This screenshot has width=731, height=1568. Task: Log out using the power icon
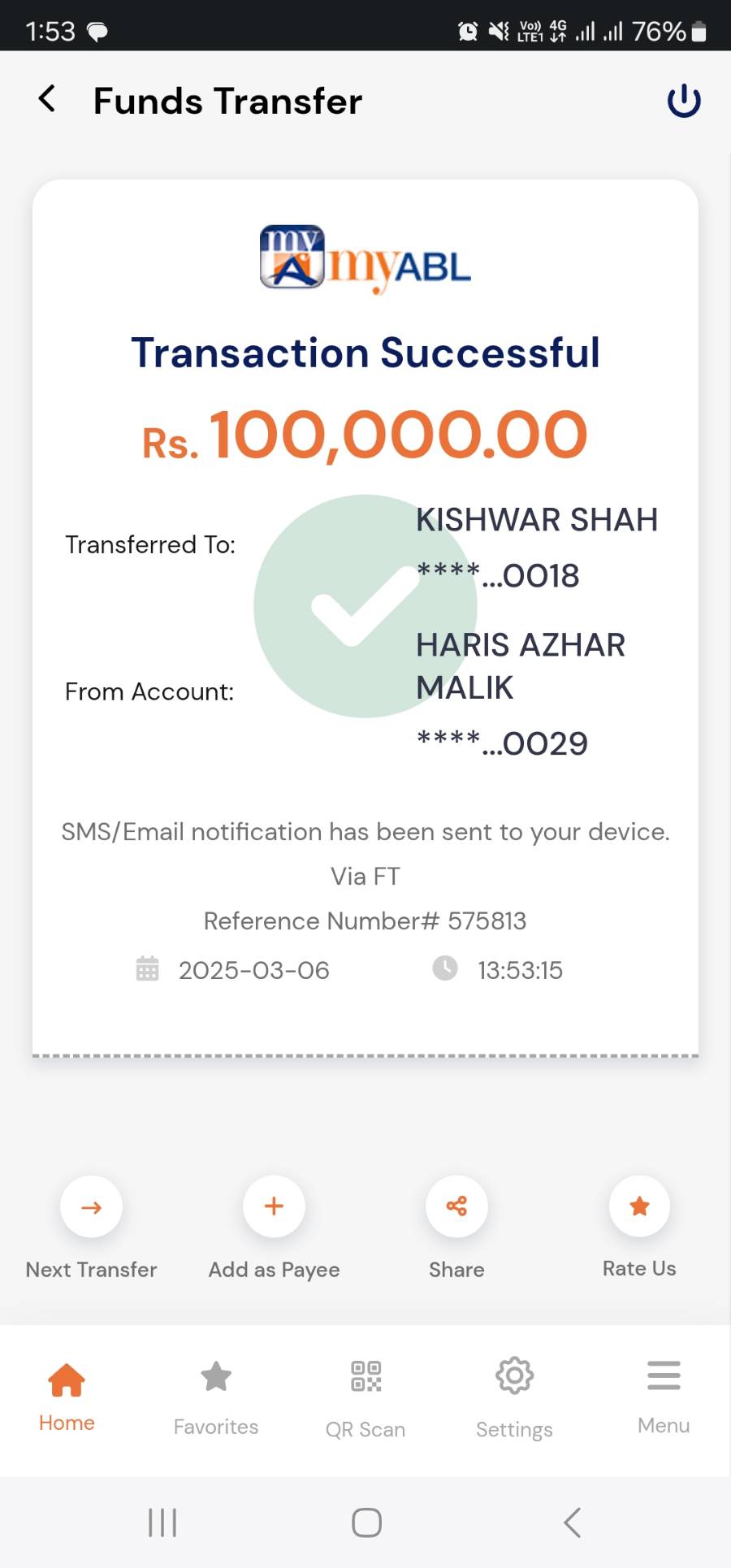click(683, 101)
